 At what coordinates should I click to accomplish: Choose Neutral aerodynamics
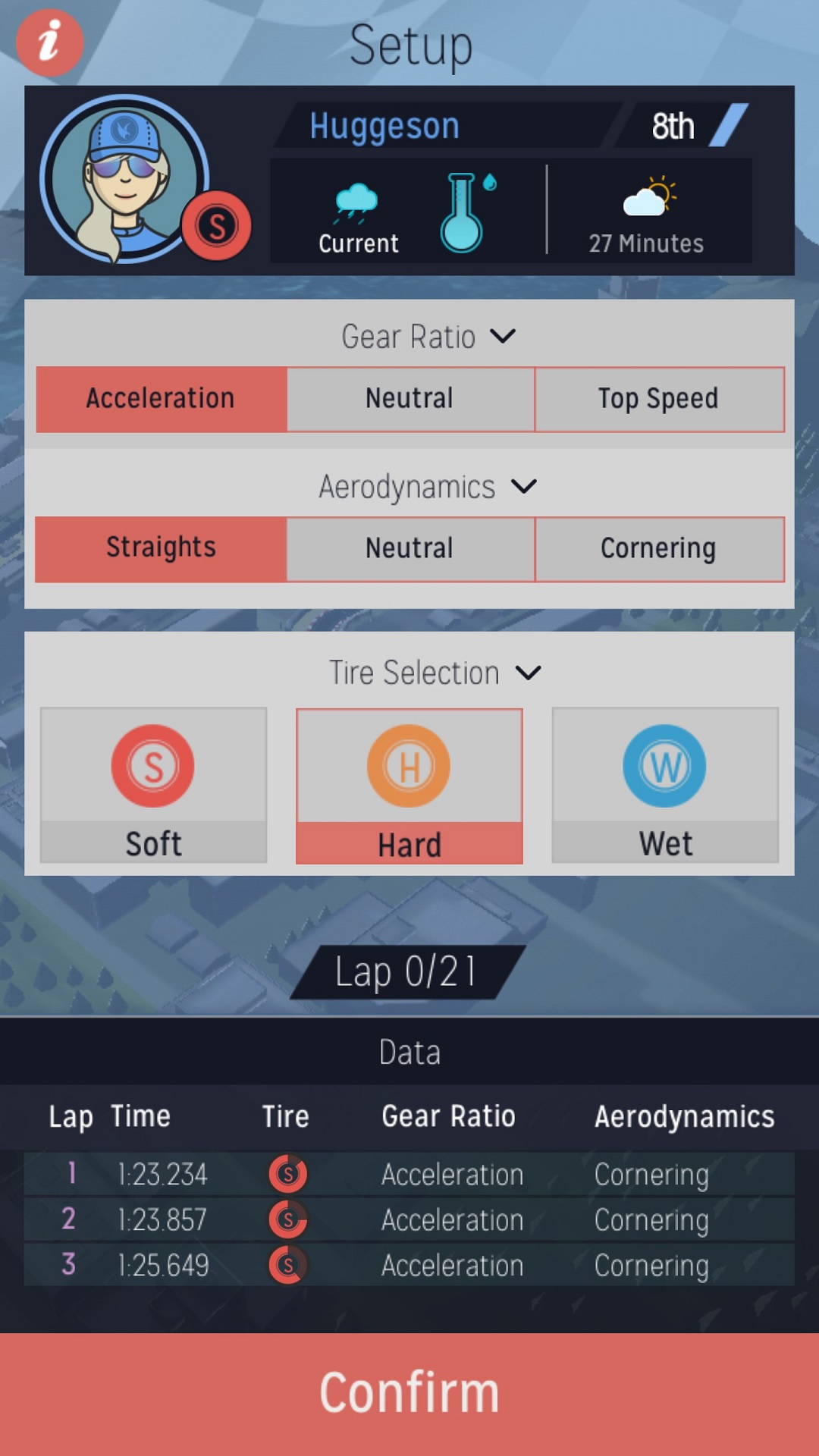click(x=410, y=548)
